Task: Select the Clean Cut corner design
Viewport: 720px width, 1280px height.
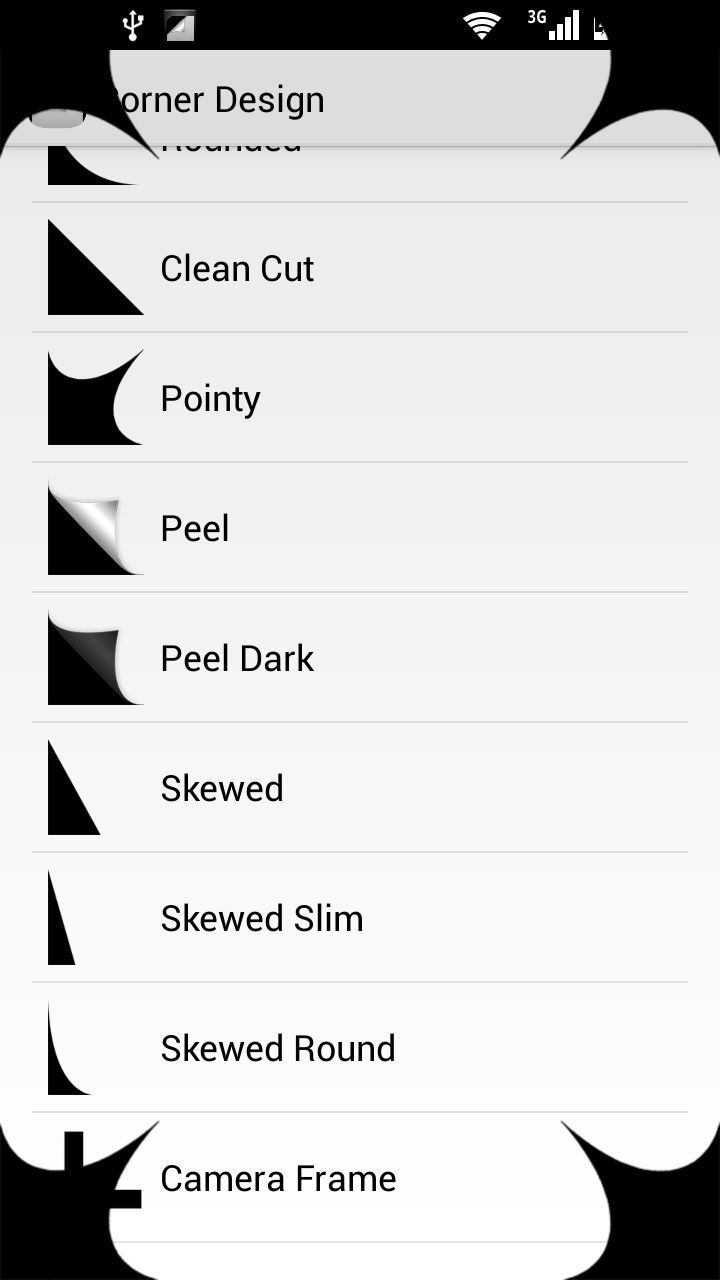Action: tap(360, 267)
